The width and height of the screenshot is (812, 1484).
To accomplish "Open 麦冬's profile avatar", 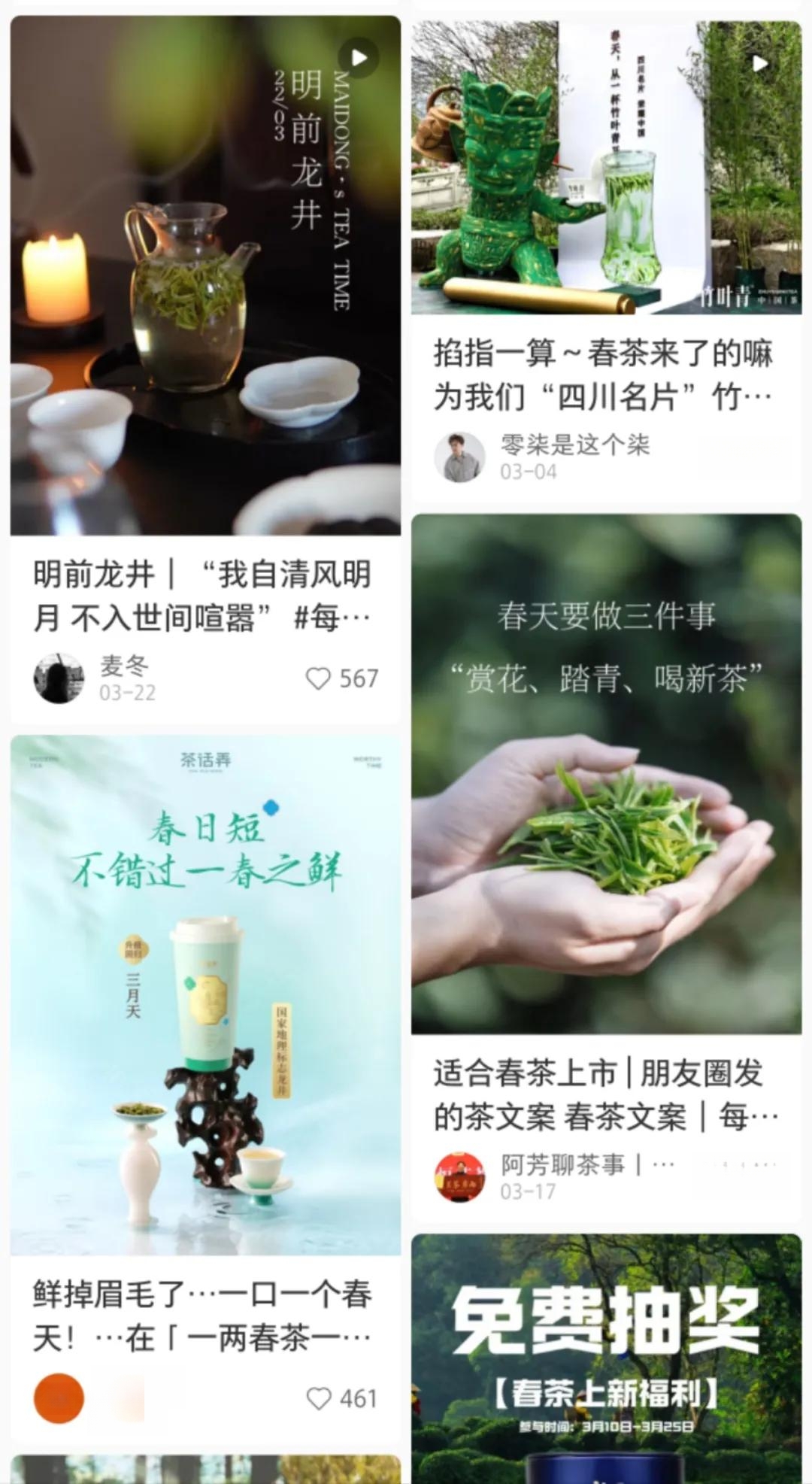I will 59,678.
